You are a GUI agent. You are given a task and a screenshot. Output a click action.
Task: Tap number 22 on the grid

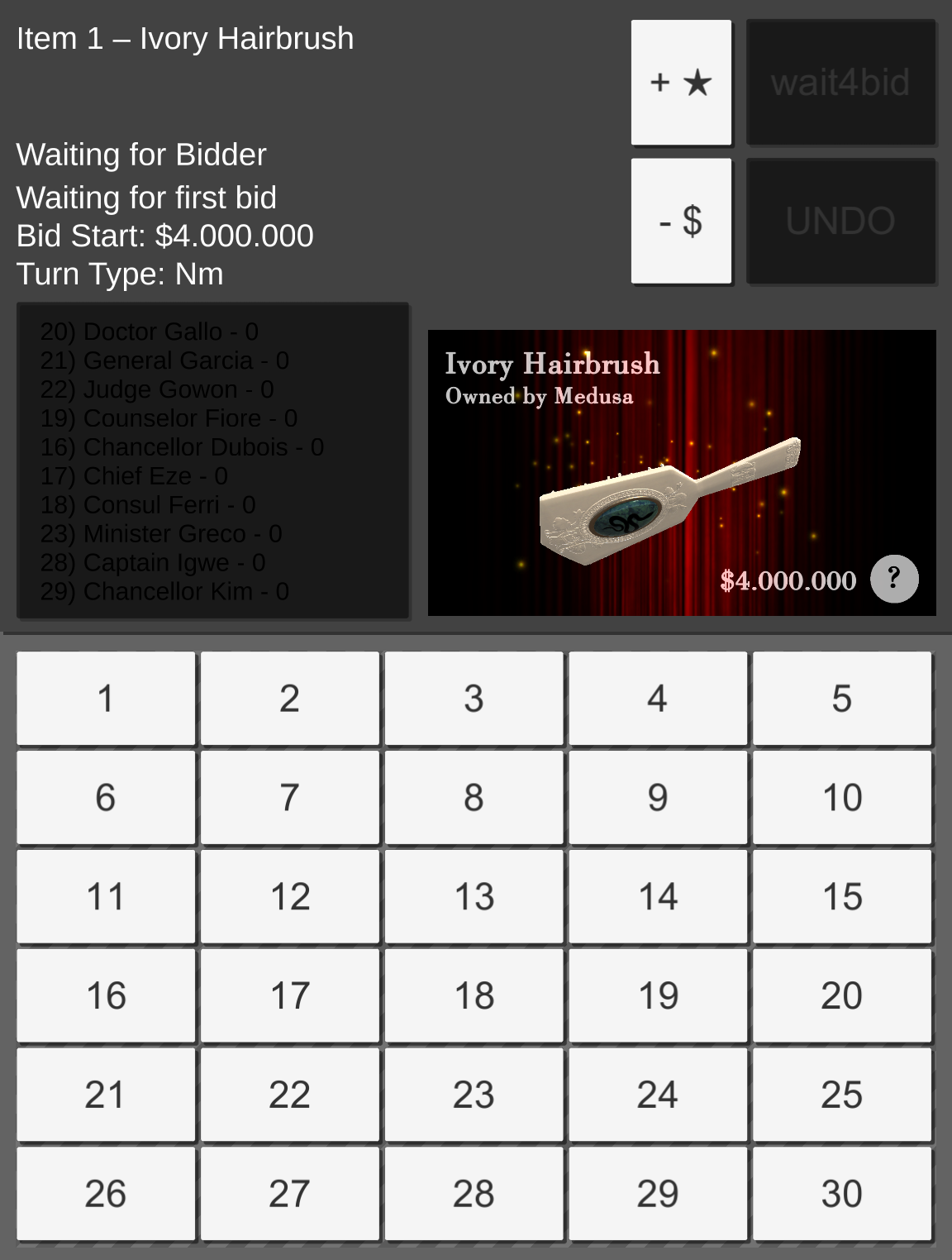(x=289, y=1095)
